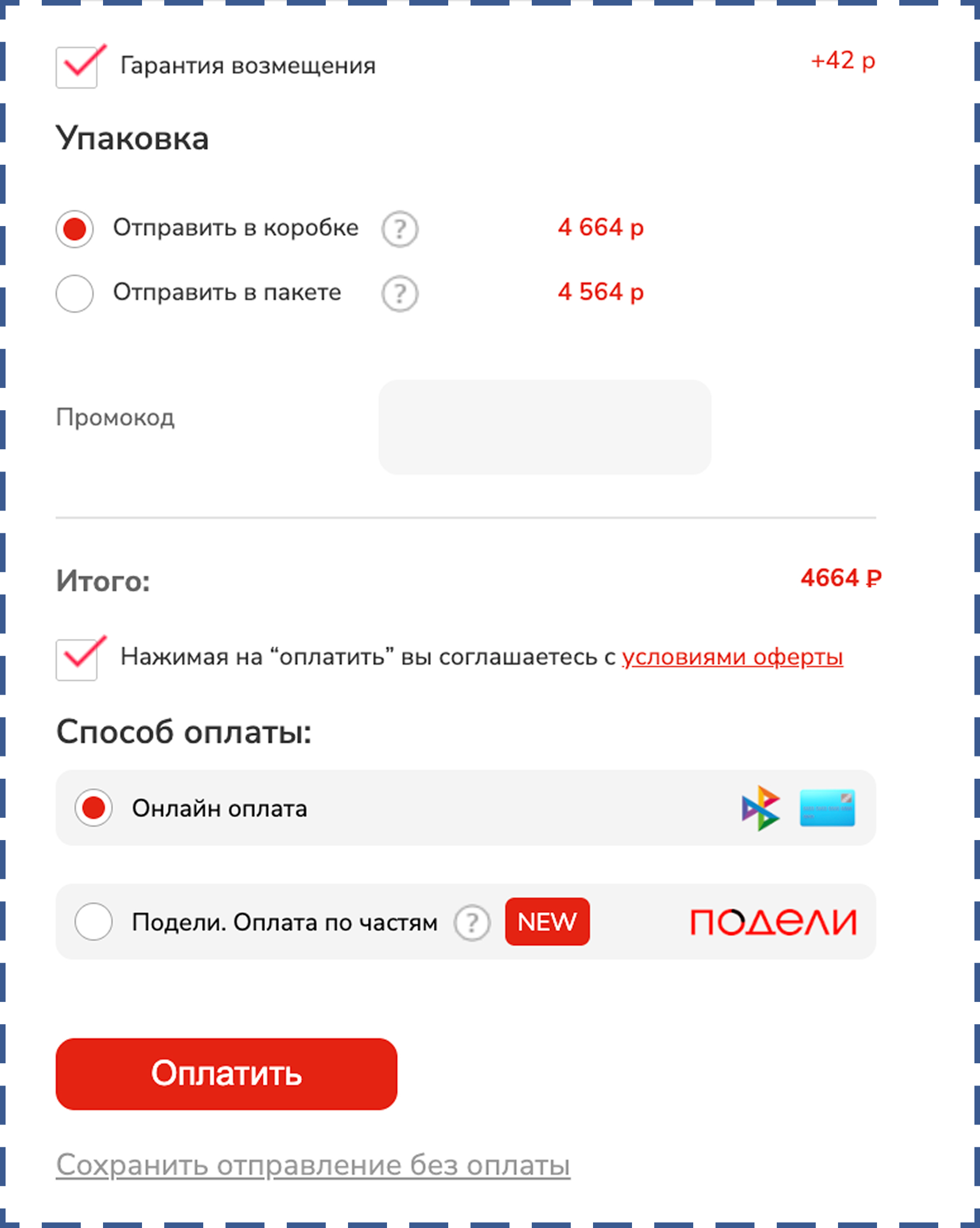Screen dimensions: 980x1228
Task: Uncheck the Гарантия возмещения checkbox
Action: [x=76, y=67]
